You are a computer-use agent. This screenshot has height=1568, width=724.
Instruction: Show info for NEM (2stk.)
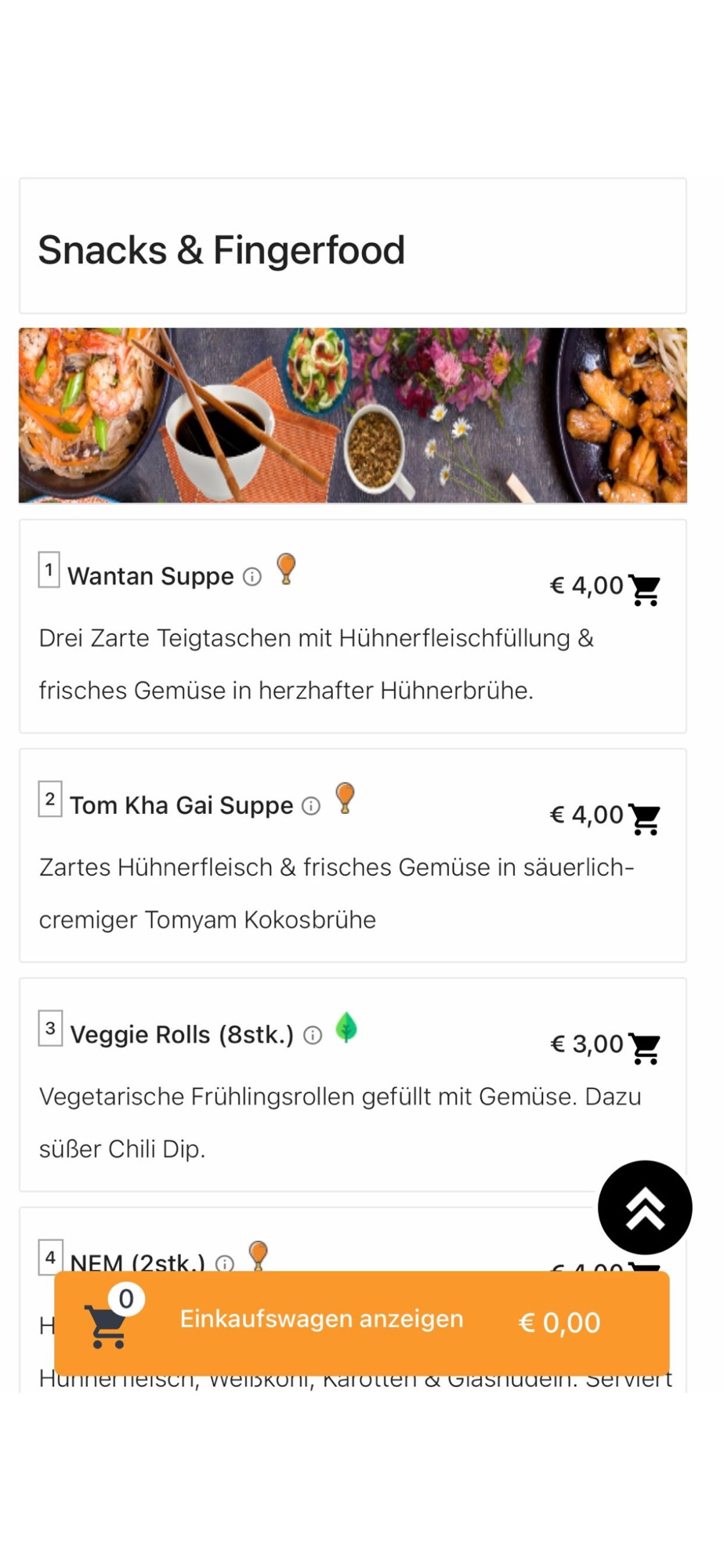[x=225, y=1263]
